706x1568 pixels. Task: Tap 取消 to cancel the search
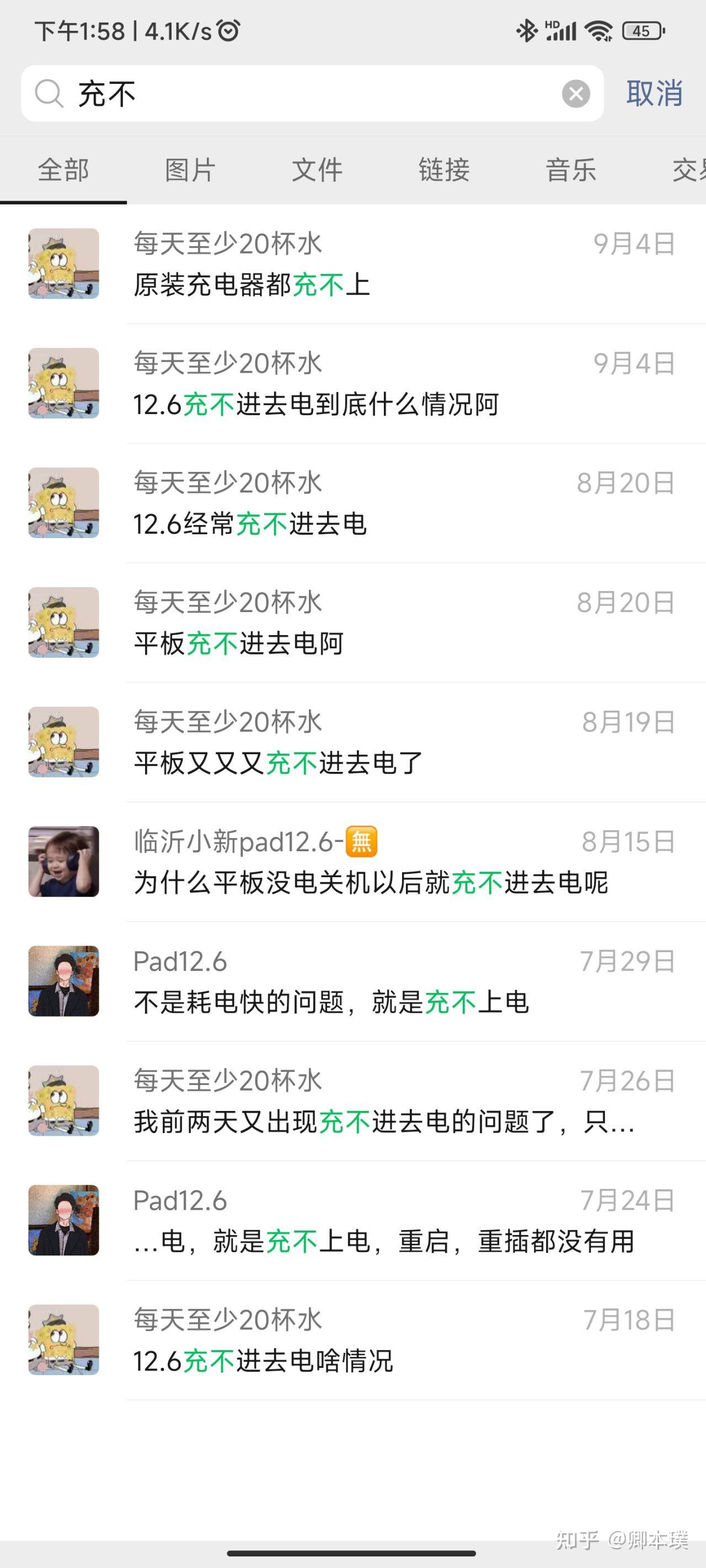coord(654,94)
